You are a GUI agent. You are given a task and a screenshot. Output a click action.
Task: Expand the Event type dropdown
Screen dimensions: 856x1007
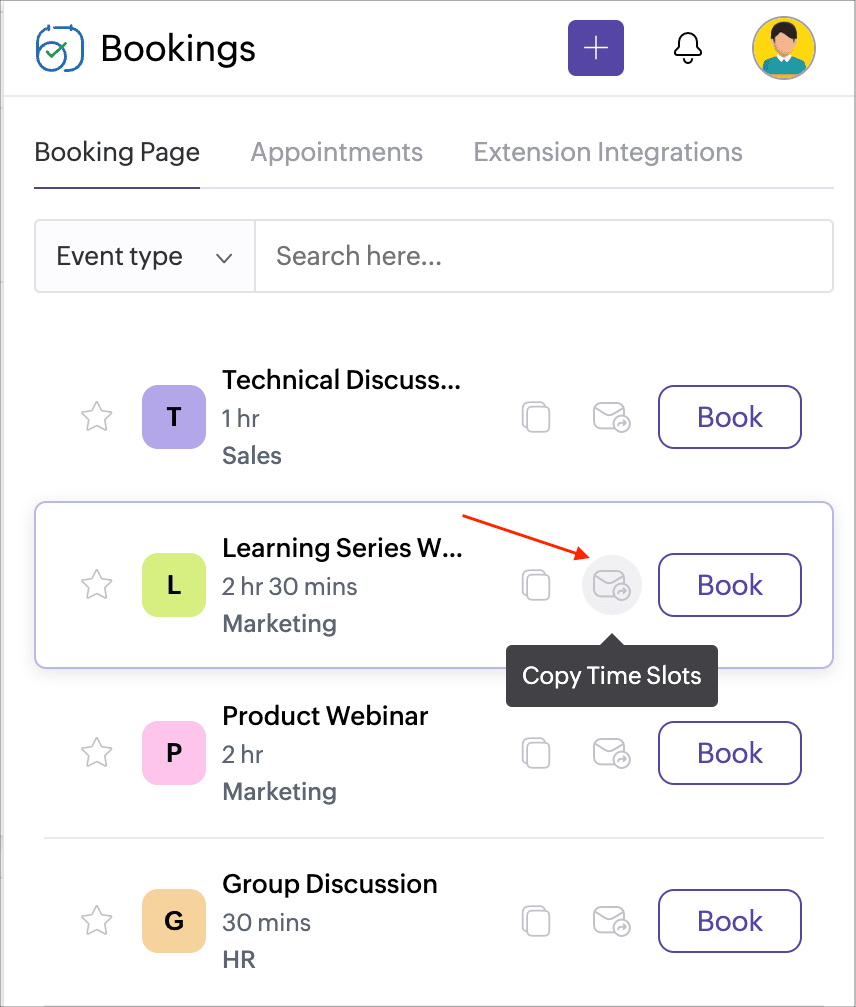coord(144,256)
